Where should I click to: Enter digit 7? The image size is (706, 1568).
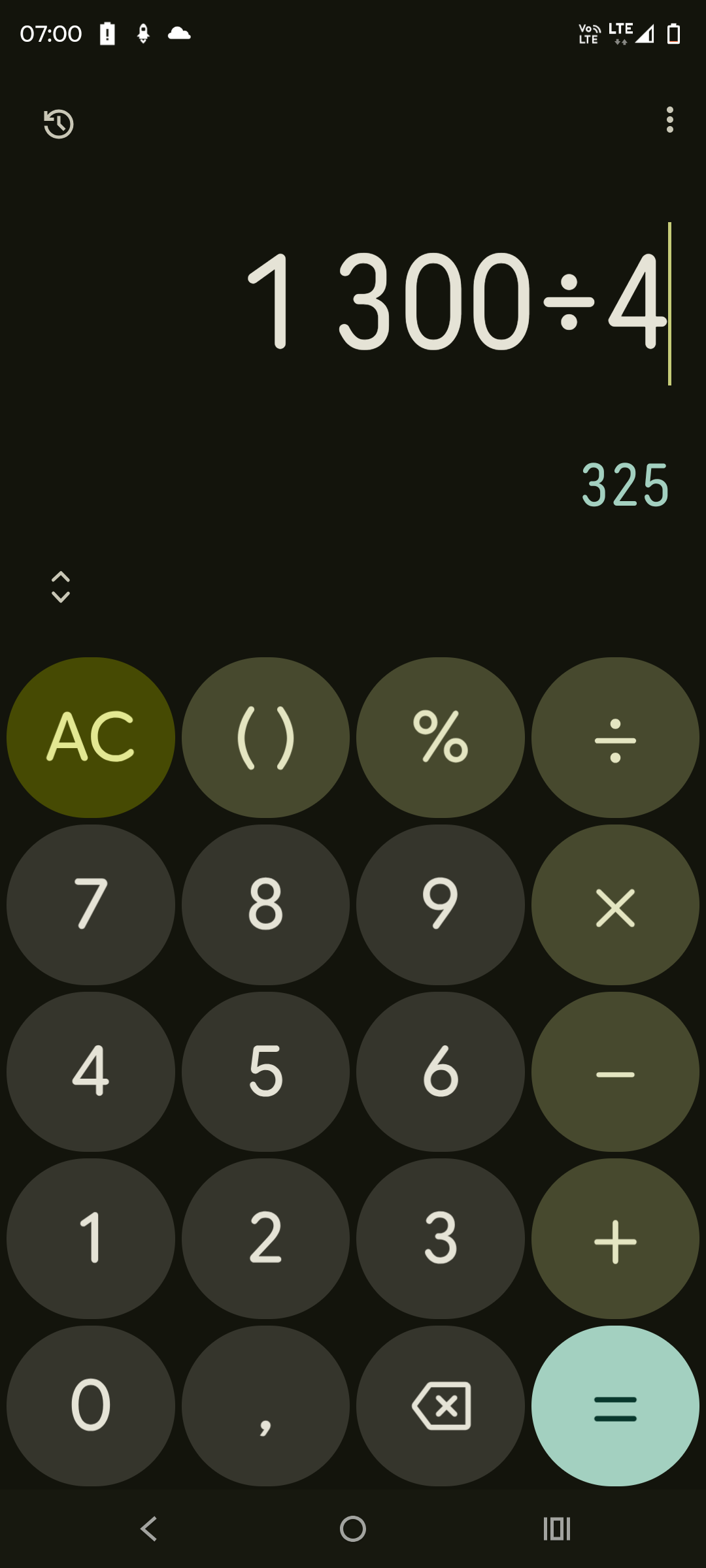(x=91, y=905)
